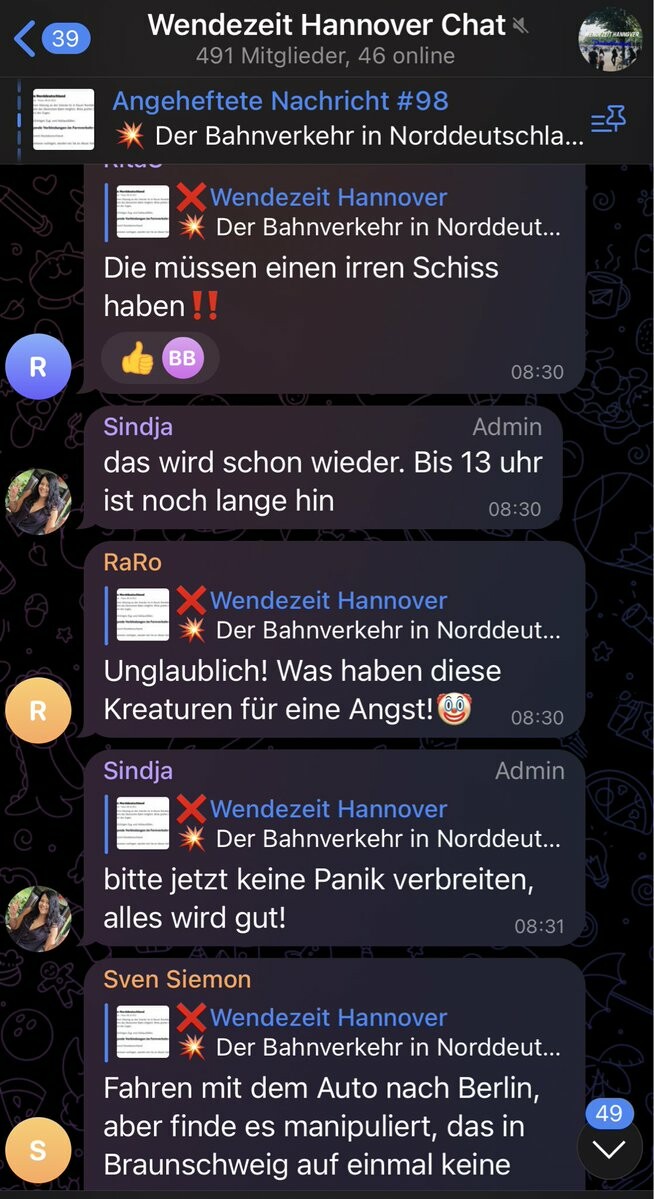Go back to the chat list
The image size is (654, 1199).
click(50, 39)
